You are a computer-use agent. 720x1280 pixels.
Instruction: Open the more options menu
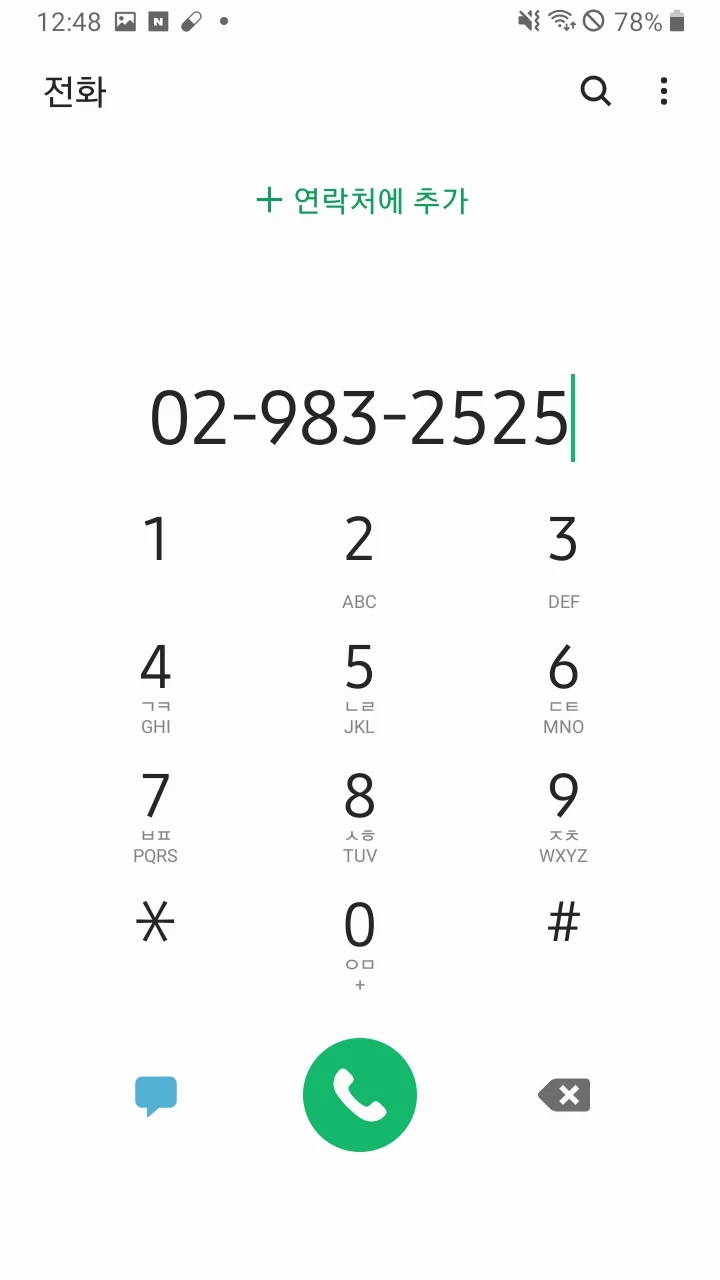[x=664, y=92]
